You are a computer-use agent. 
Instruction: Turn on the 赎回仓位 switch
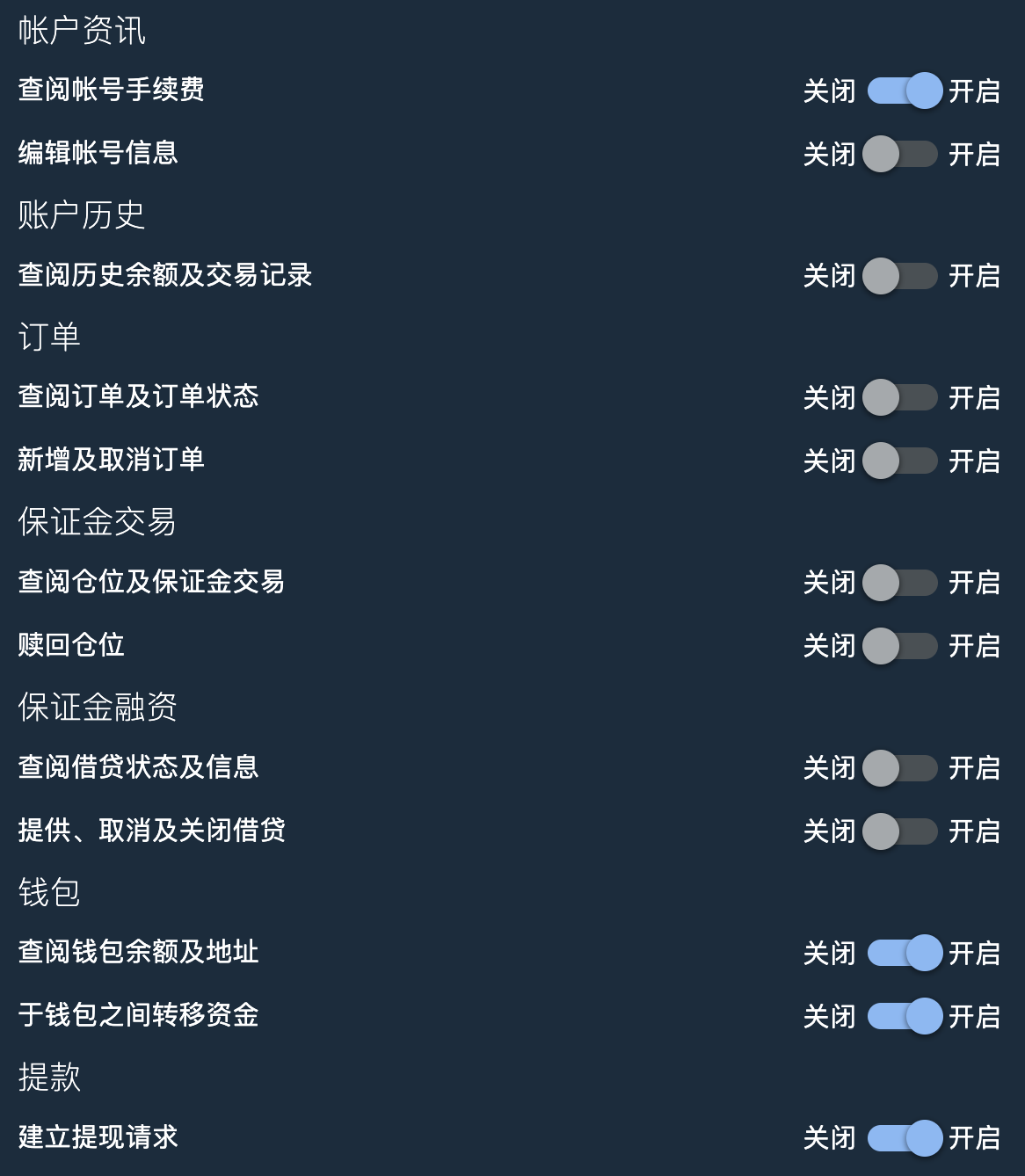click(903, 645)
